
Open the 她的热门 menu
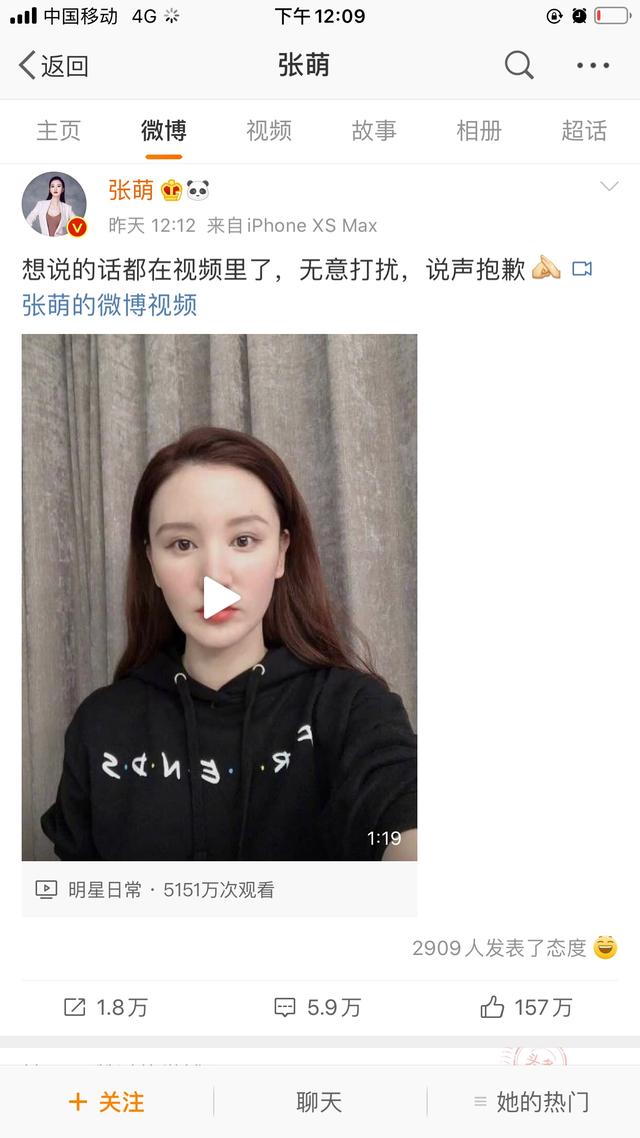tap(532, 1102)
